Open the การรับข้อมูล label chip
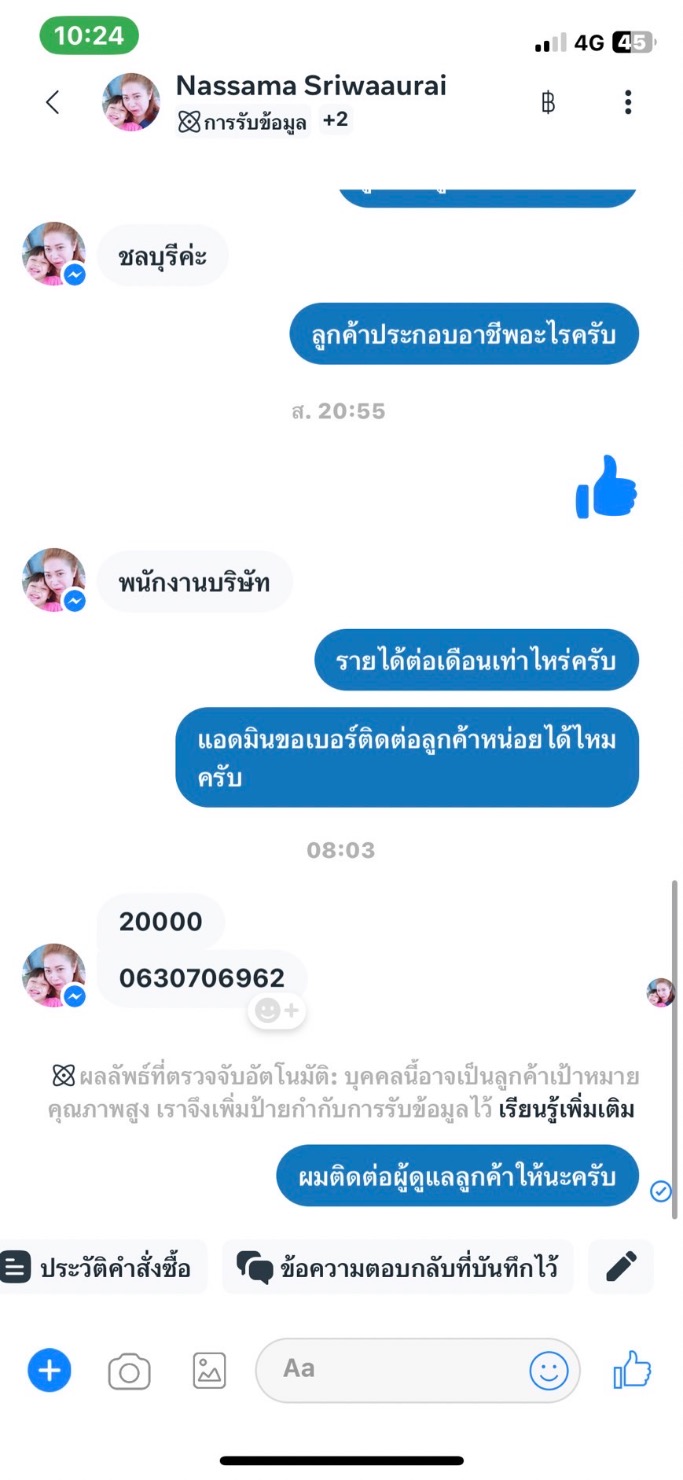The image size is (683, 1480). click(242, 122)
